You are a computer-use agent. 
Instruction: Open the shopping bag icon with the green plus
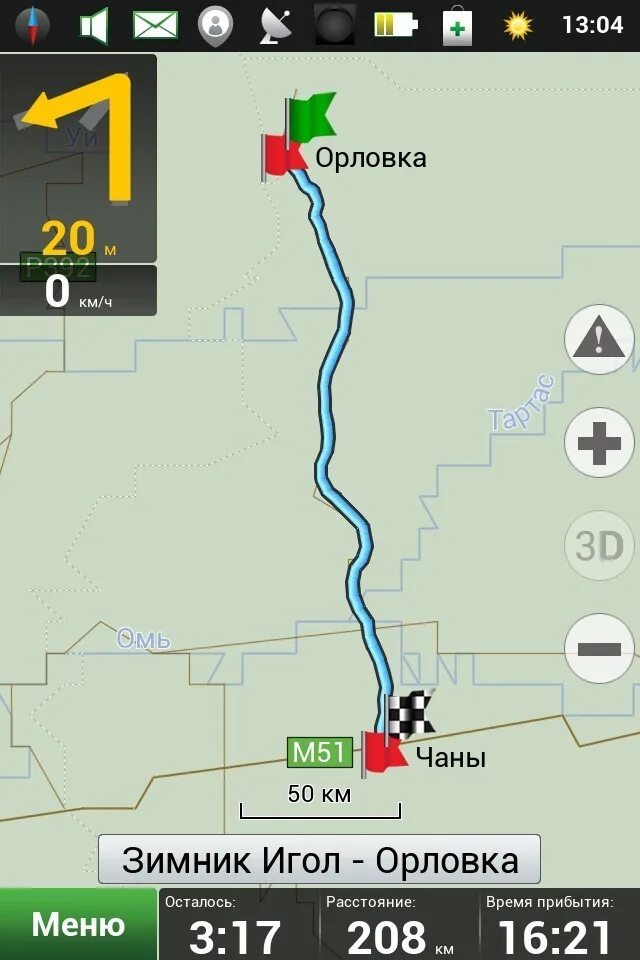tap(457, 25)
